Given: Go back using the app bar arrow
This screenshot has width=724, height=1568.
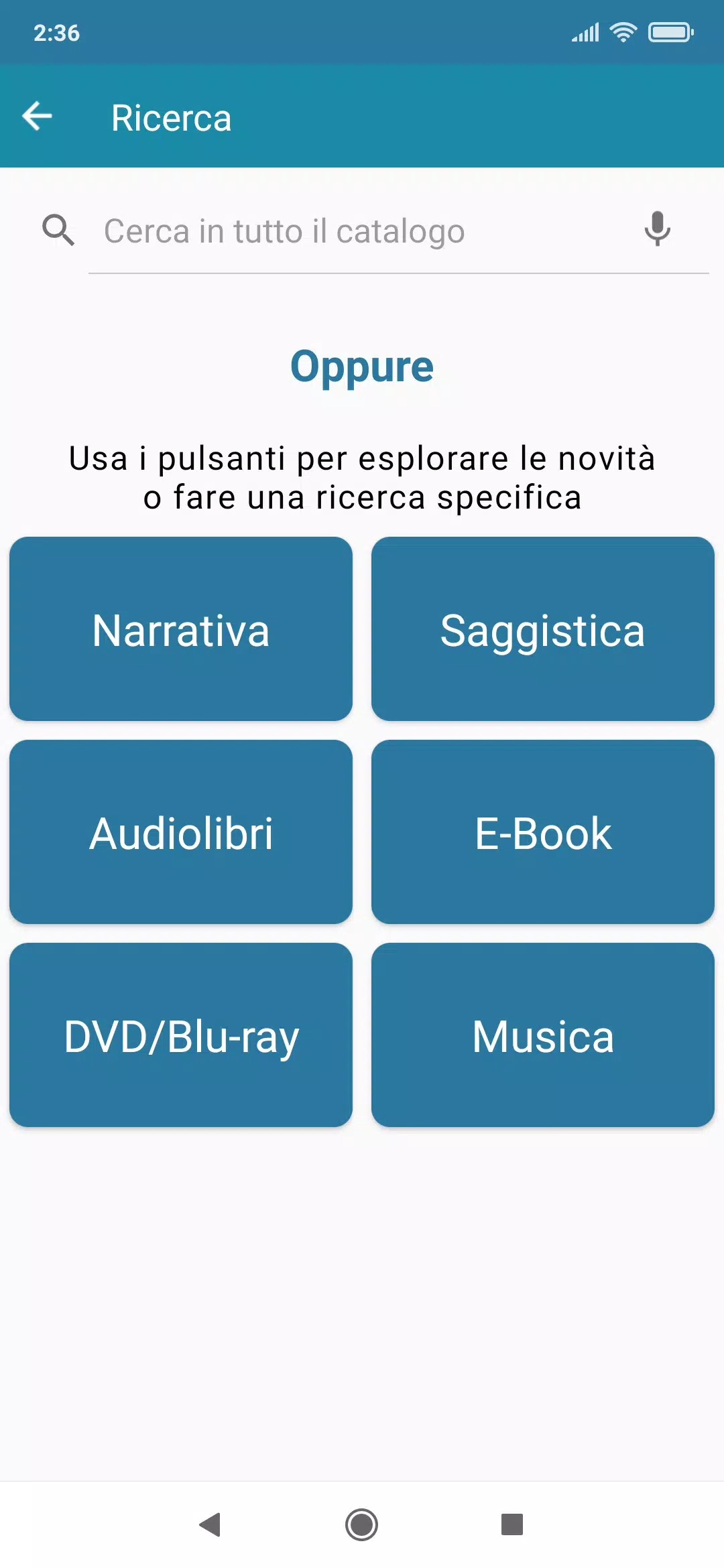Looking at the screenshot, I should tap(37, 117).
